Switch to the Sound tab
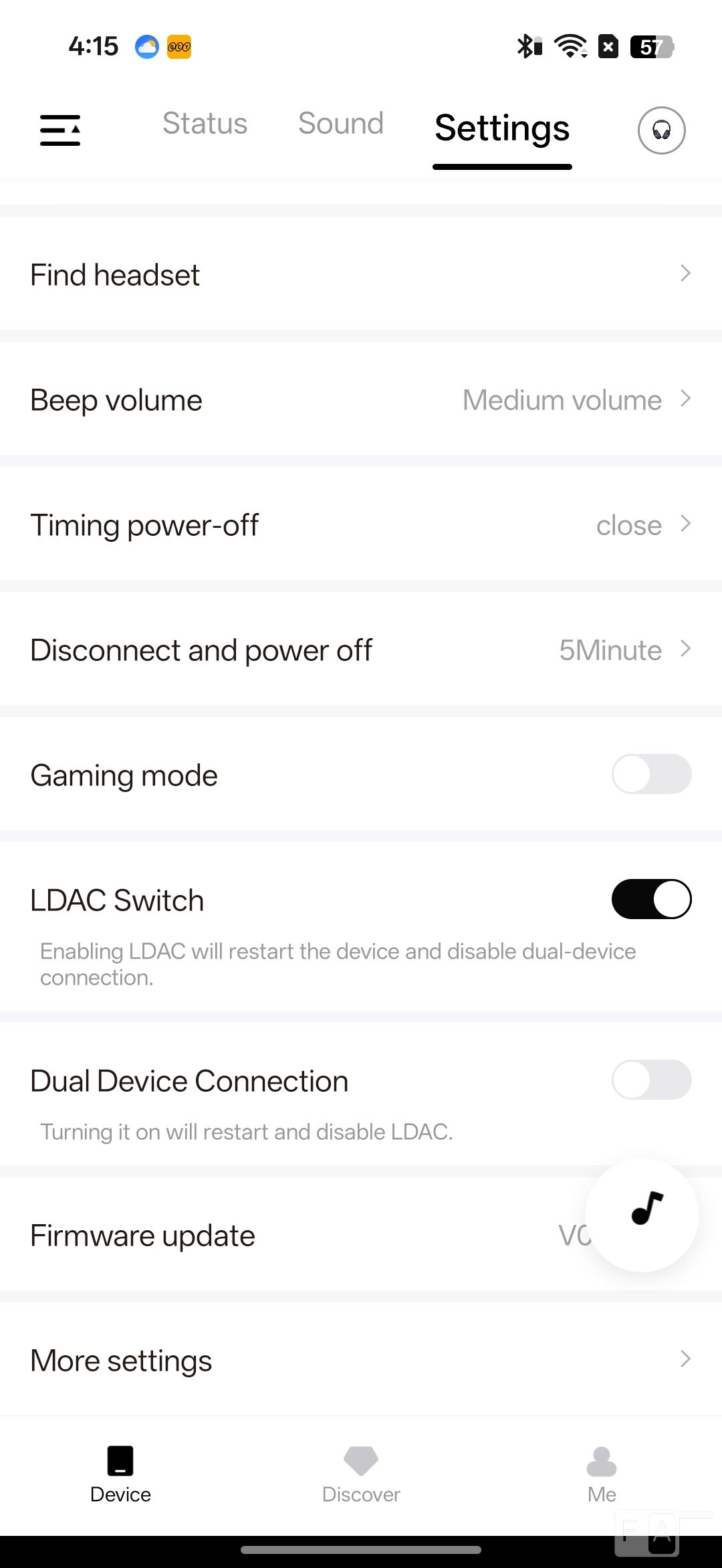The width and height of the screenshot is (722, 1568). point(341,124)
